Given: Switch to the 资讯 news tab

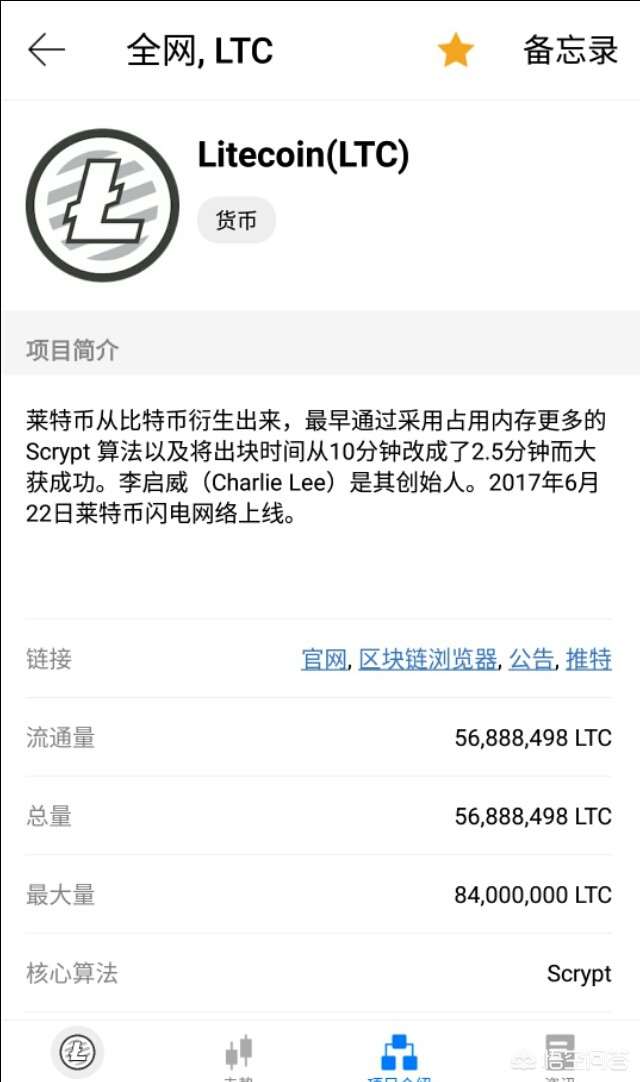Looking at the screenshot, I should 559,1054.
